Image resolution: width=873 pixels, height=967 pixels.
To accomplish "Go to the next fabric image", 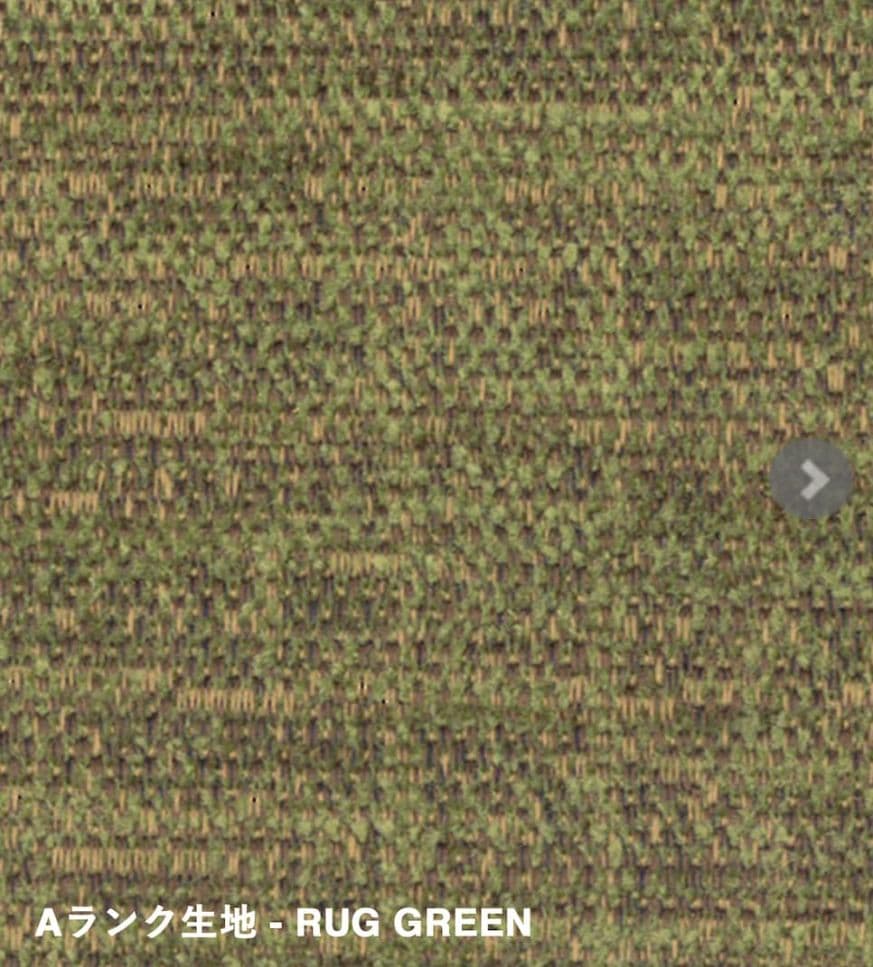I will click(x=811, y=479).
